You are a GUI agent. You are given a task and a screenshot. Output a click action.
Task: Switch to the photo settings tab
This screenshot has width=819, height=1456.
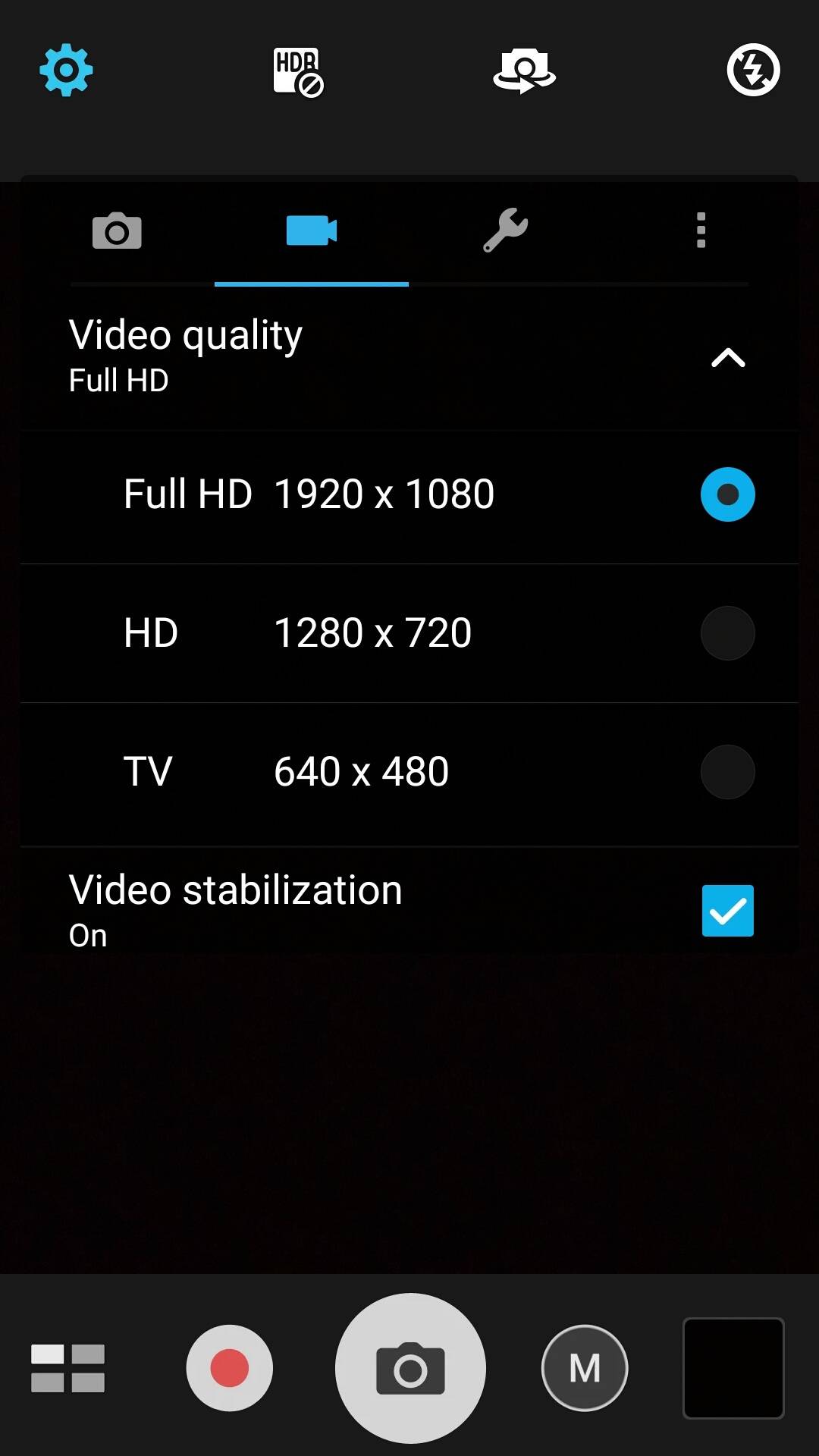click(117, 231)
